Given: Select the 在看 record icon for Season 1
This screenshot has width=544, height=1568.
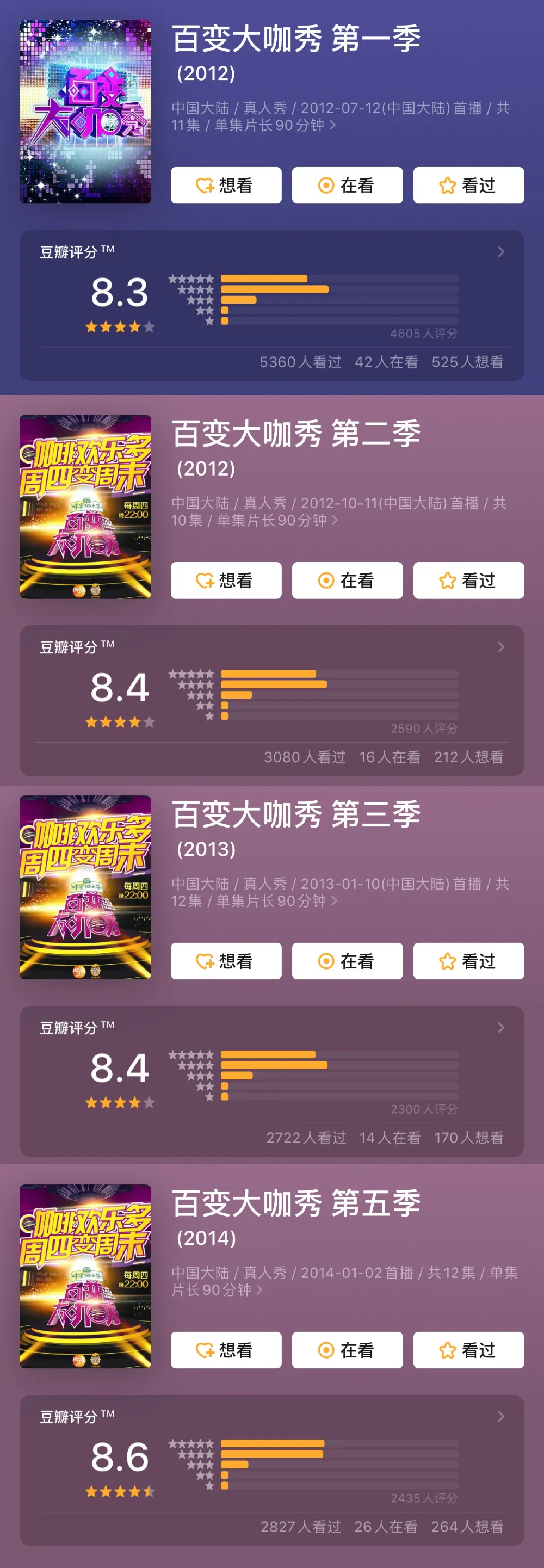Looking at the screenshot, I should click(x=326, y=185).
